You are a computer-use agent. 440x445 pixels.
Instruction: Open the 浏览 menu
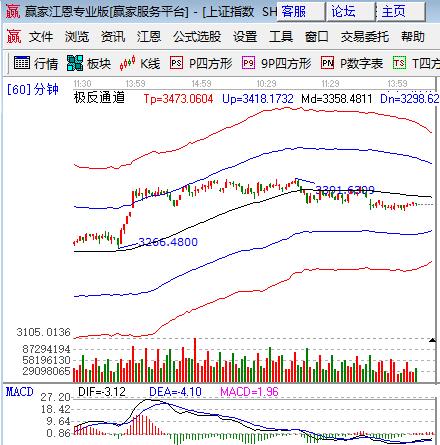click(x=77, y=36)
